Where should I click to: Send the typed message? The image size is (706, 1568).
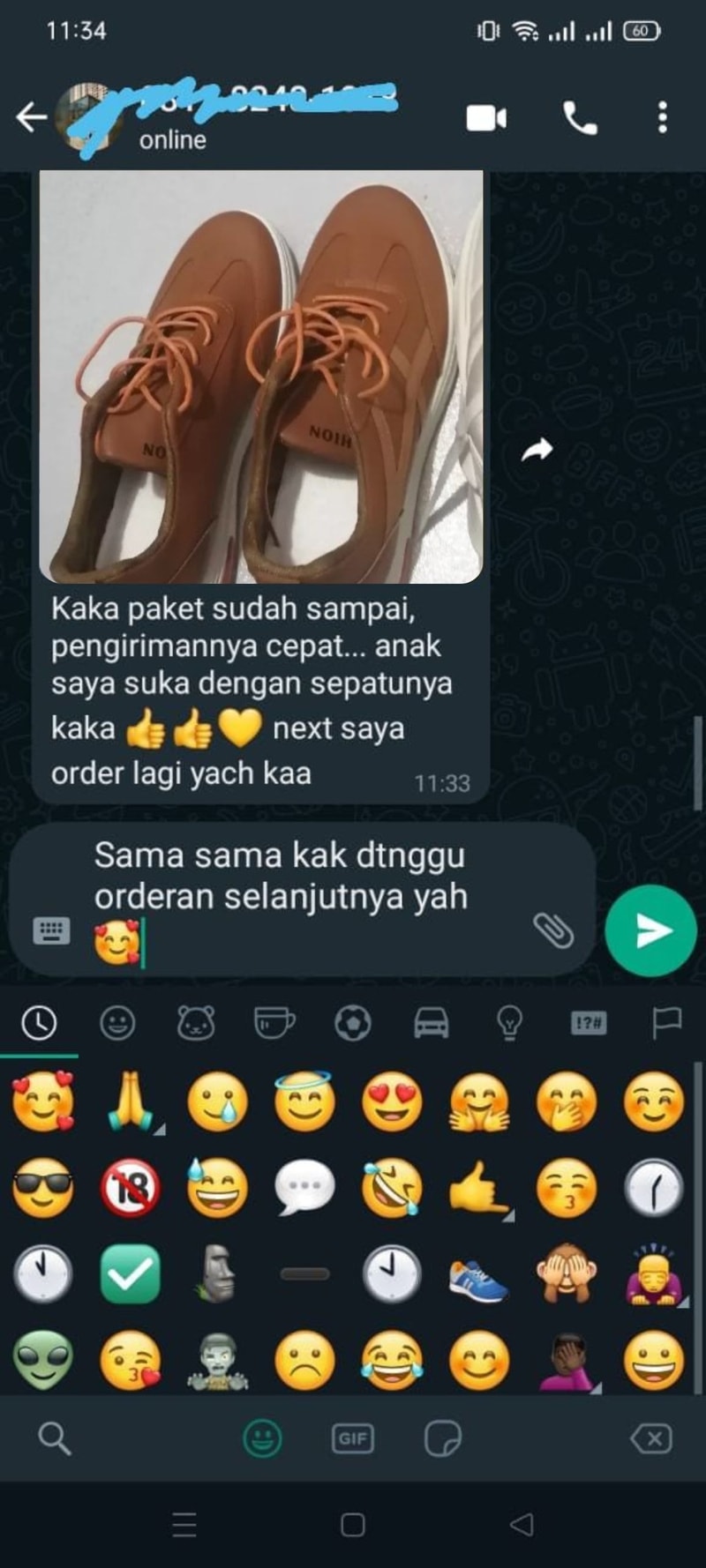tap(651, 930)
